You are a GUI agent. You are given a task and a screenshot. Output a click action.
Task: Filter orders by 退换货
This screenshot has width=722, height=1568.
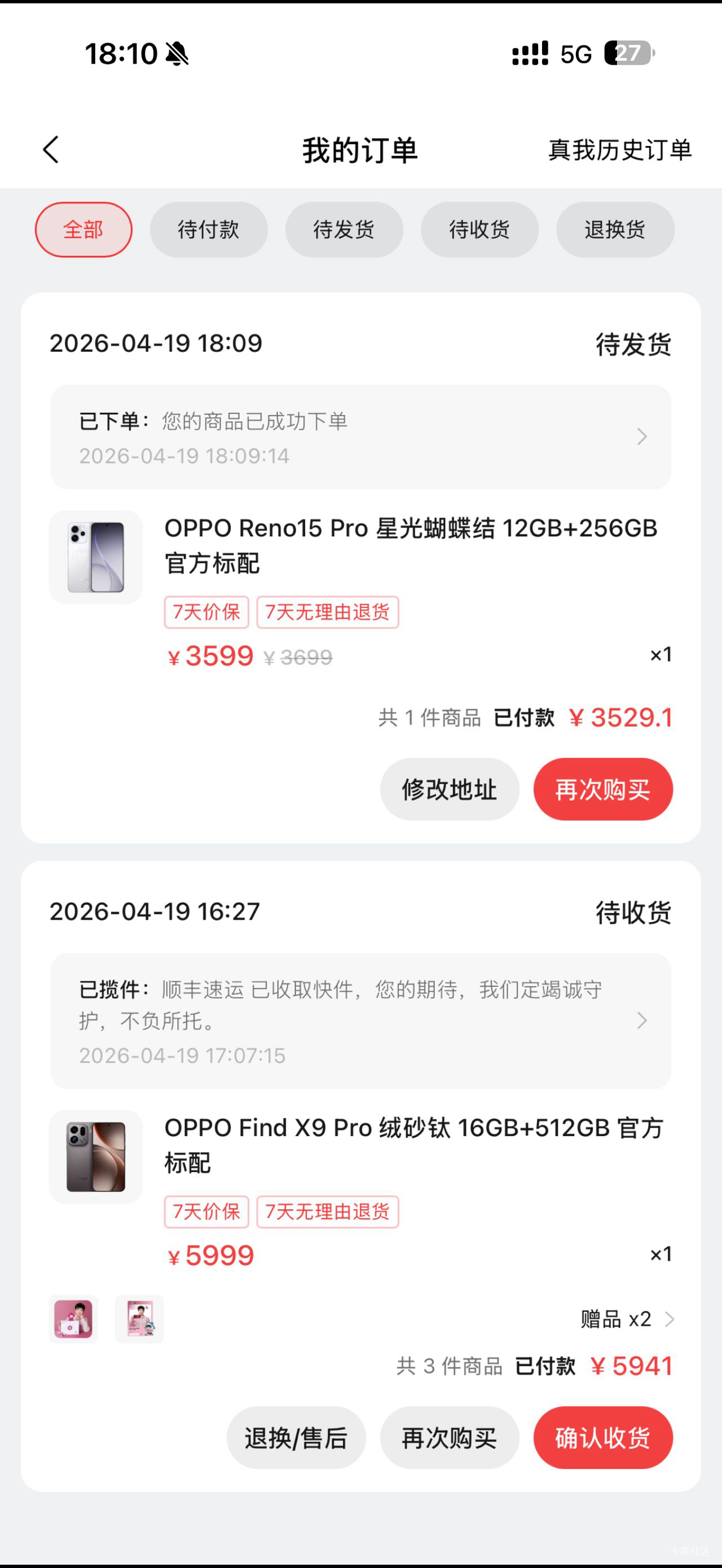point(615,229)
